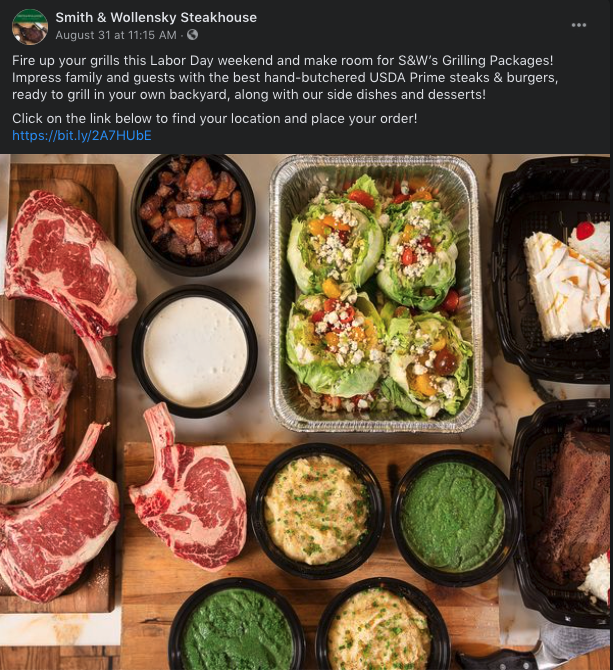Screen dimensions: 613x670
Task: Open the post's three-dot options menu
Action: click(x=579, y=25)
